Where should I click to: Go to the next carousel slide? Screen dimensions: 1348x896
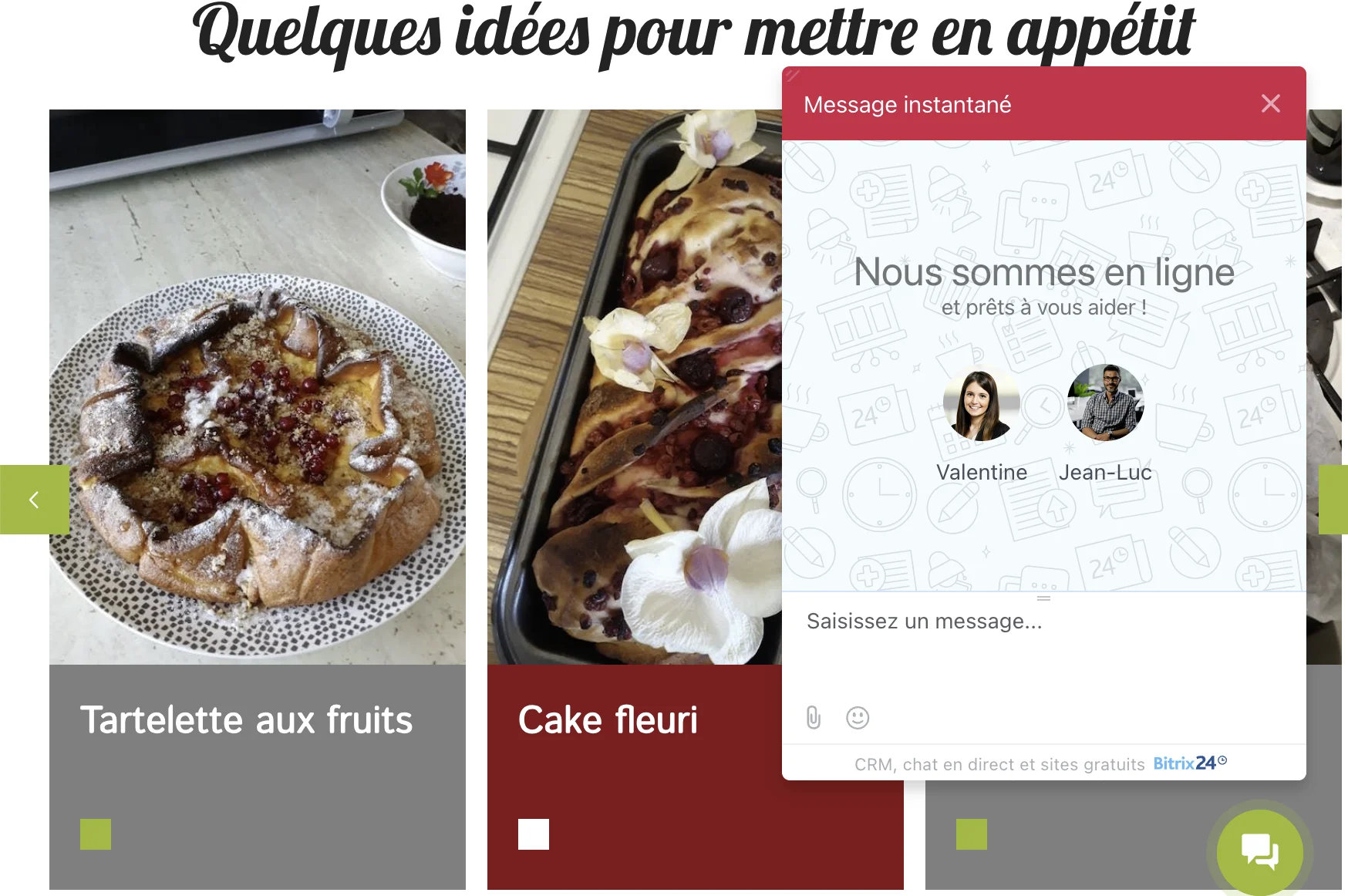coord(1334,500)
